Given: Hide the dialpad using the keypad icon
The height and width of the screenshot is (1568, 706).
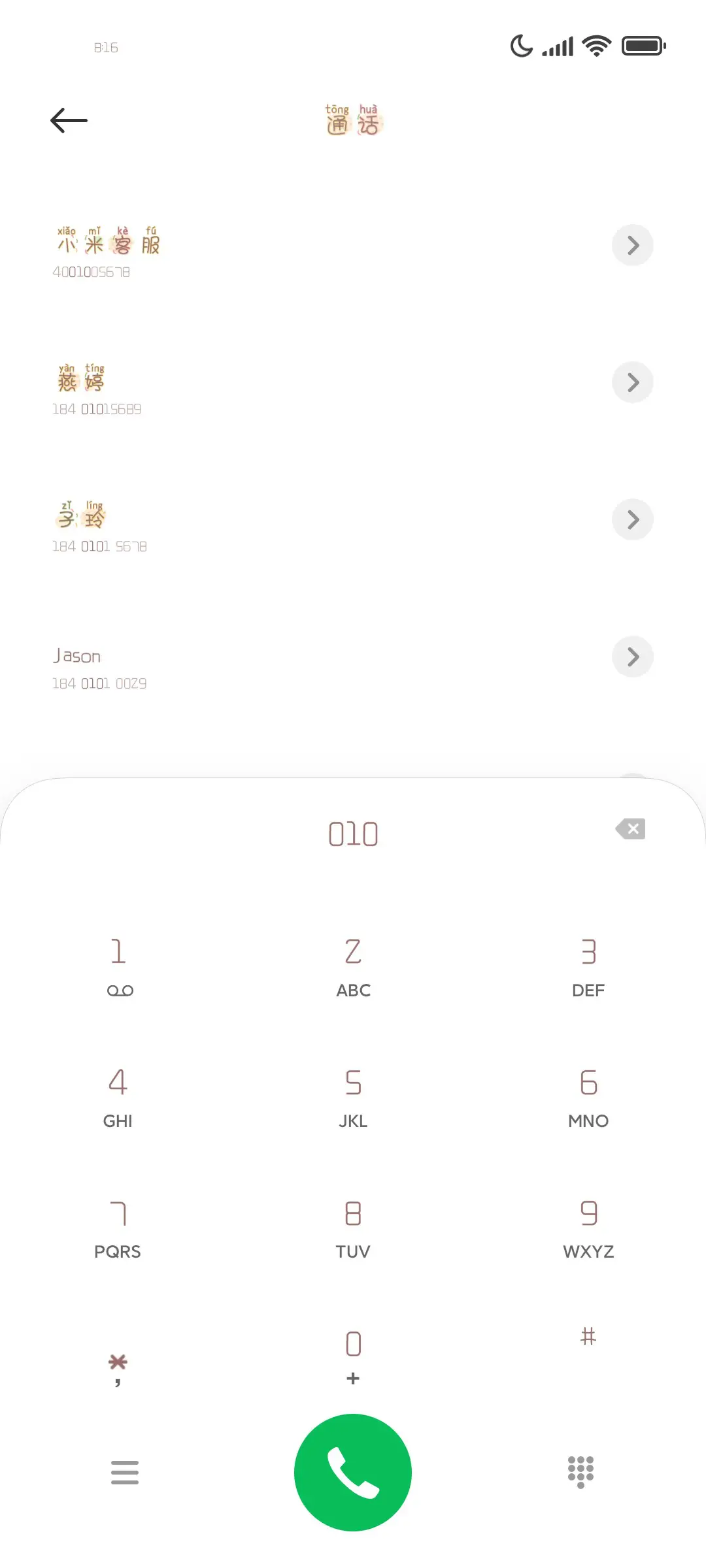Looking at the screenshot, I should point(580,1472).
